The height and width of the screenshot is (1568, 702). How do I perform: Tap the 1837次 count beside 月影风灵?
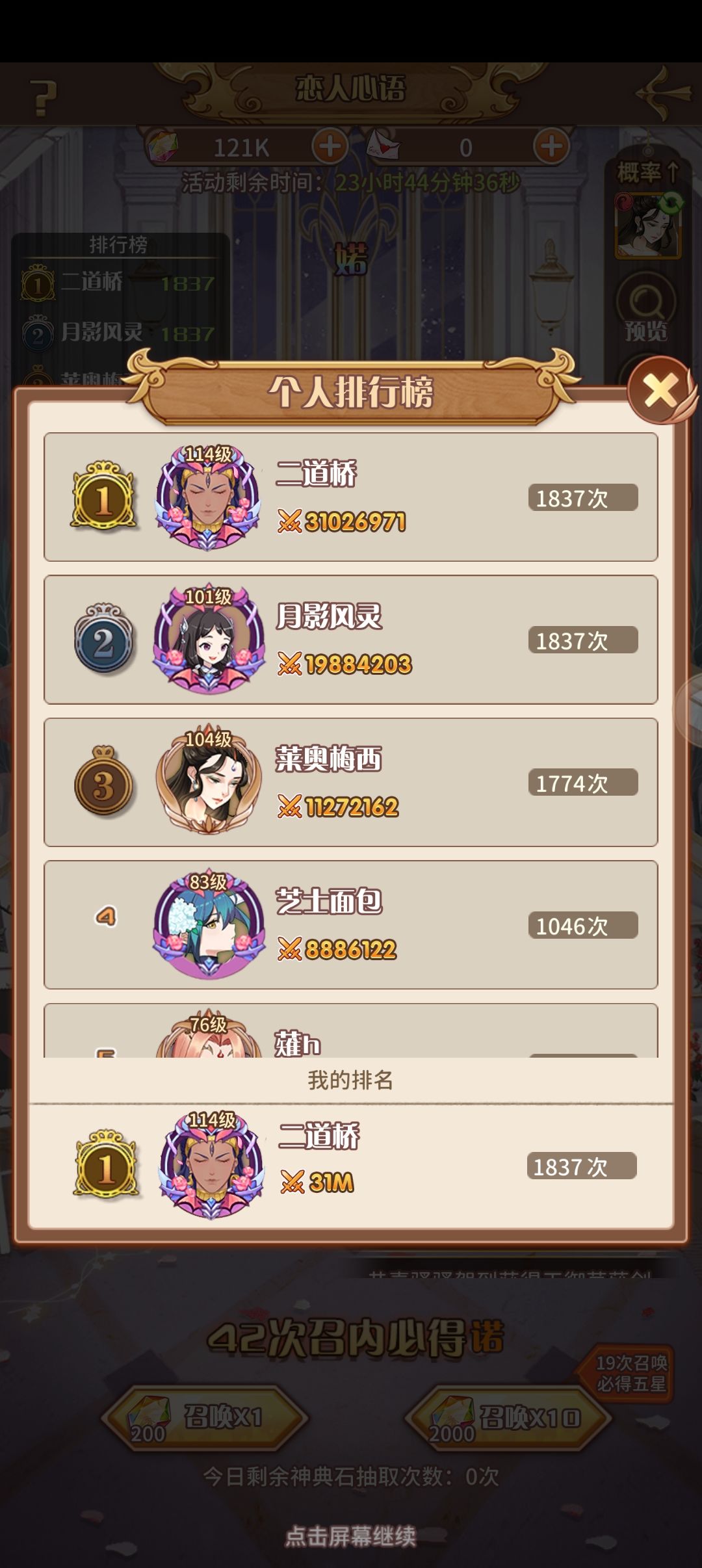click(584, 640)
